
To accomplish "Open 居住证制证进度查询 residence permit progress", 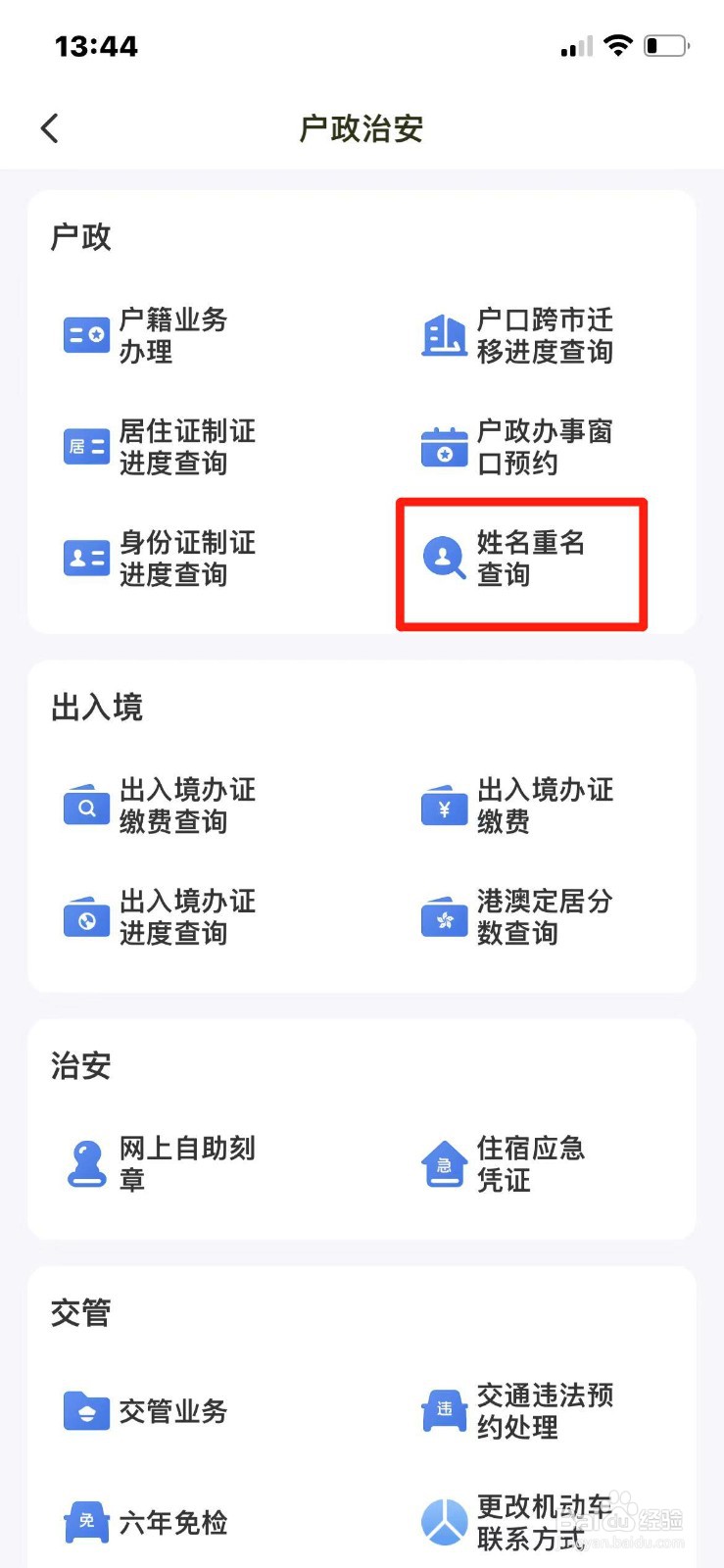I will (x=157, y=448).
